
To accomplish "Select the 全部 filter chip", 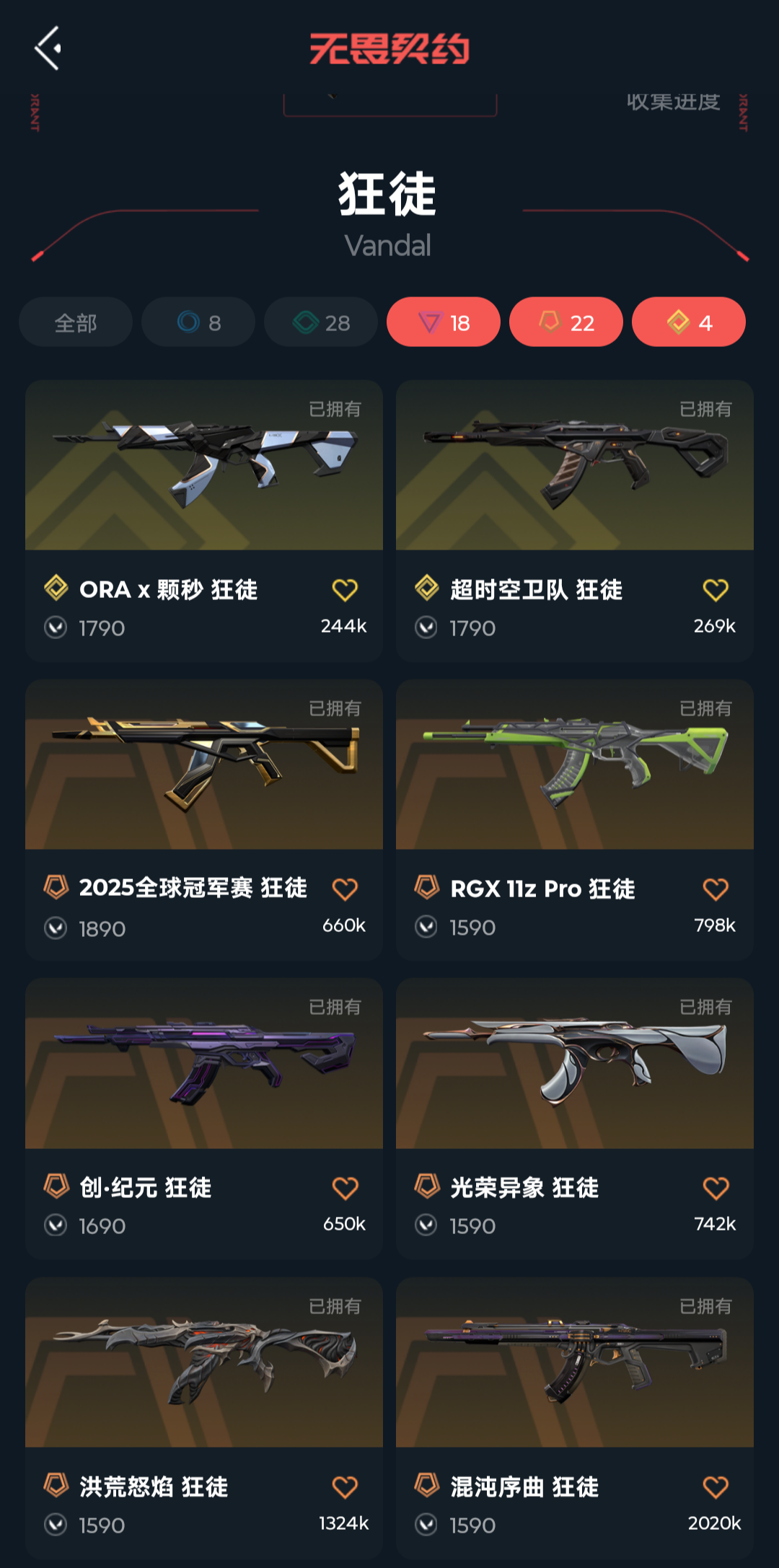I will point(76,322).
